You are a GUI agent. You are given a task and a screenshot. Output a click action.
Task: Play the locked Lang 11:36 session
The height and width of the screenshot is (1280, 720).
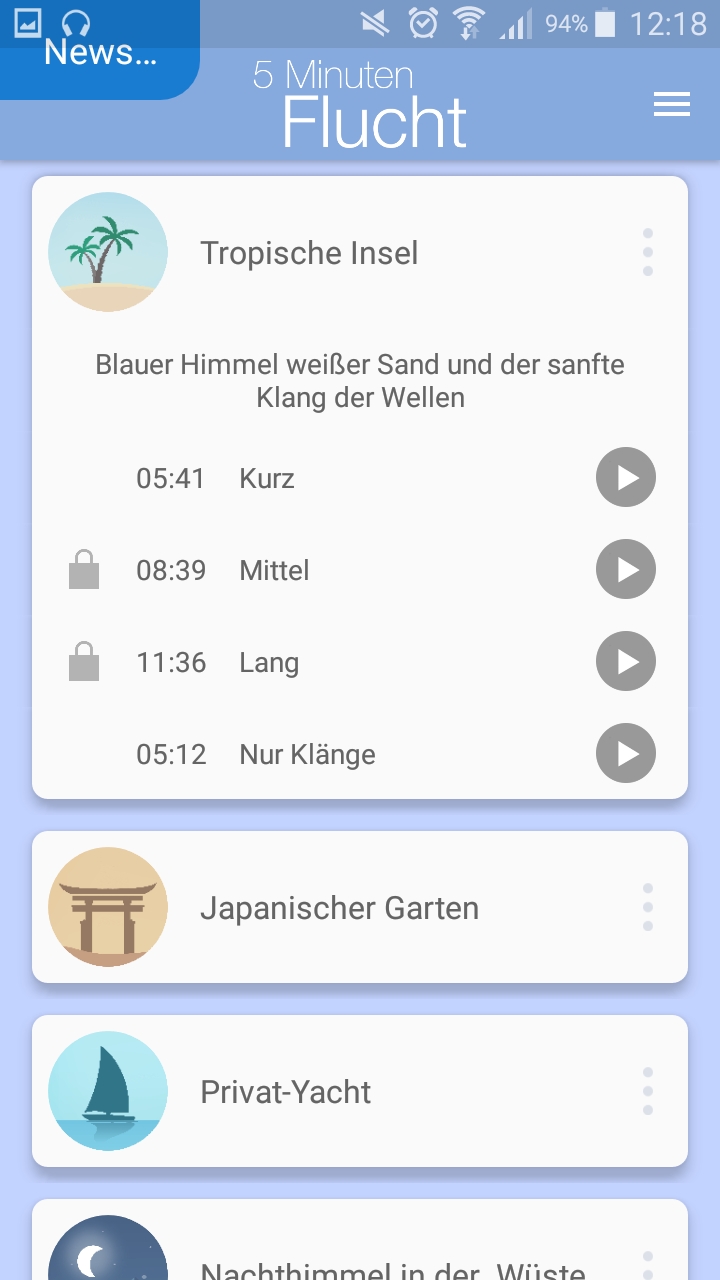626,662
